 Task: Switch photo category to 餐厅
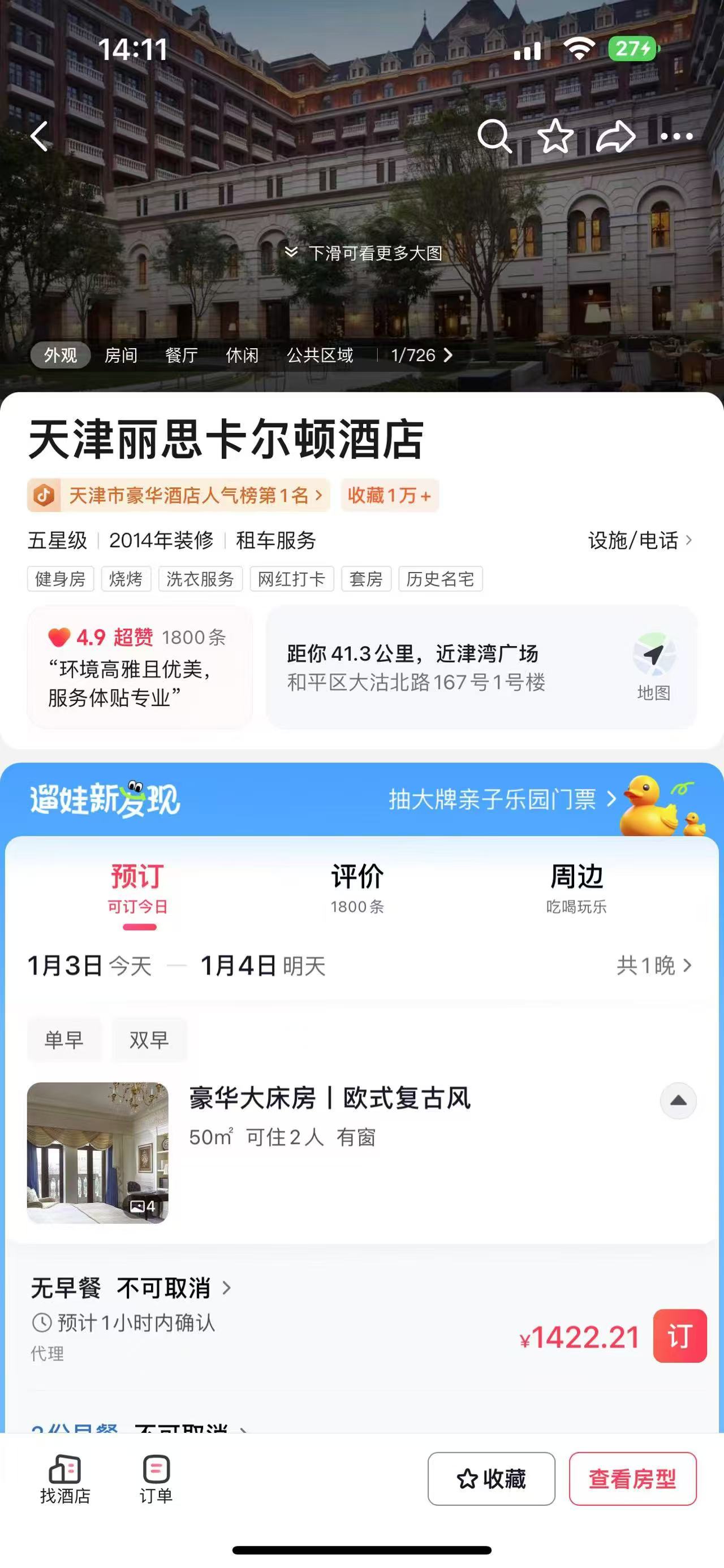tap(182, 355)
